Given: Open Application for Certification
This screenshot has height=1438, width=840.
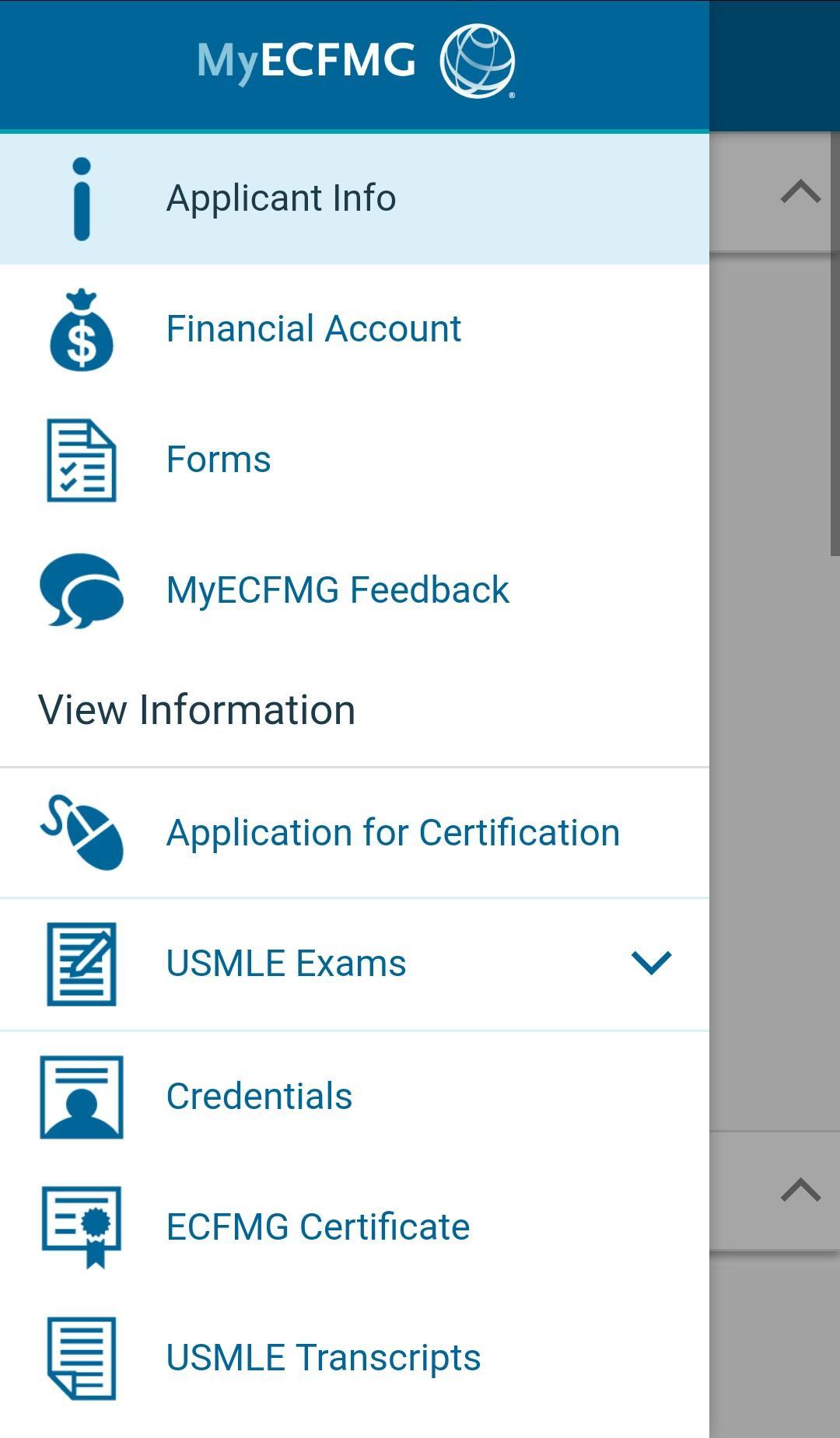Looking at the screenshot, I should pos(393,833).
